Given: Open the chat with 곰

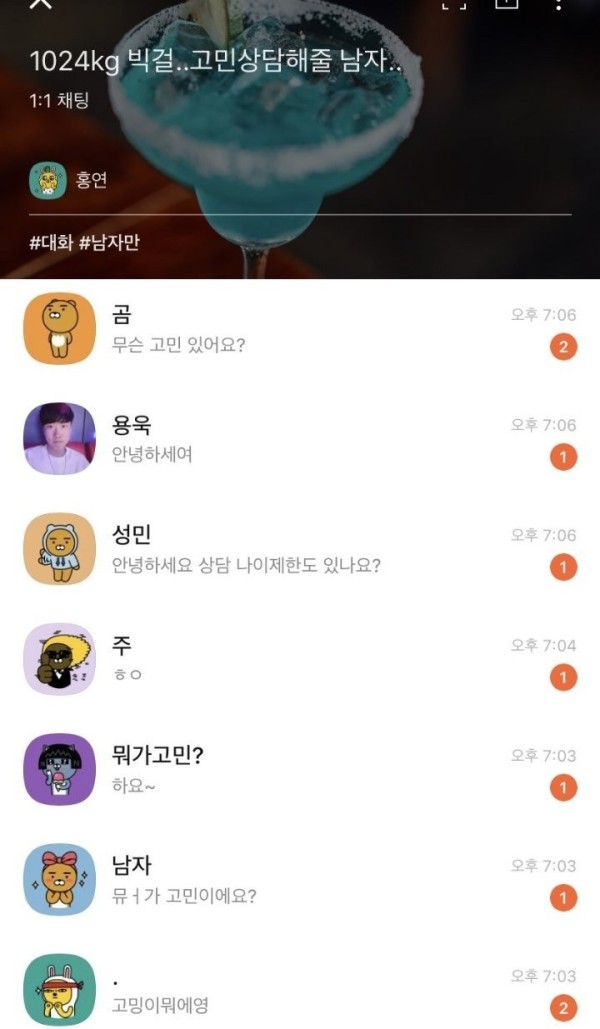Looking at the screenshot, I should pos(300,329).
